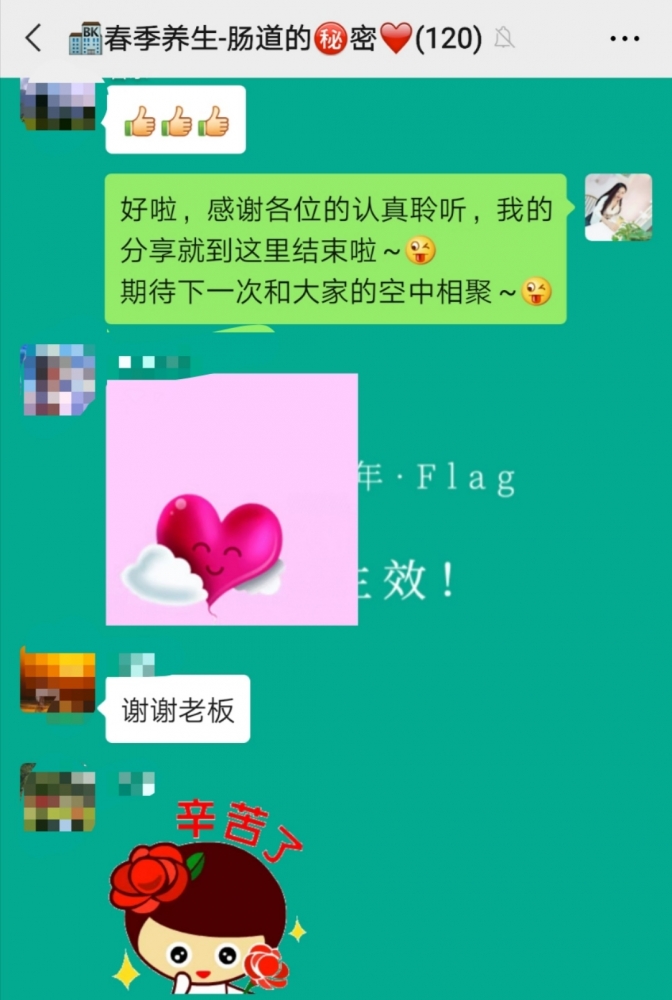Image resolution: width=672 pixels, height=1000 pixels.
Task: Open the avatar of the 辛苦了 sticker sender
Action: 58,799
